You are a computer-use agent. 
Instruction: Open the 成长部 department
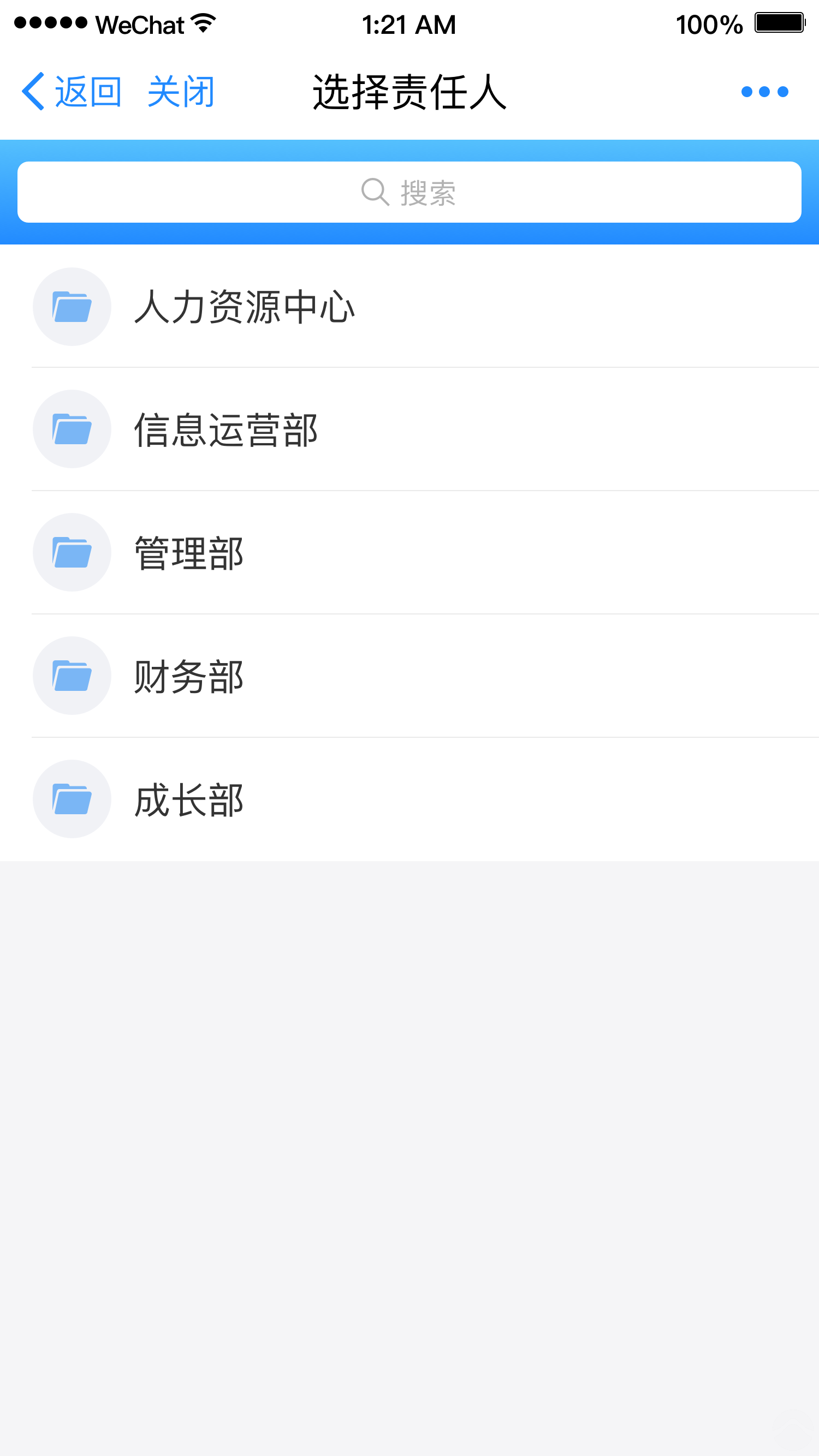click(410, 798)
